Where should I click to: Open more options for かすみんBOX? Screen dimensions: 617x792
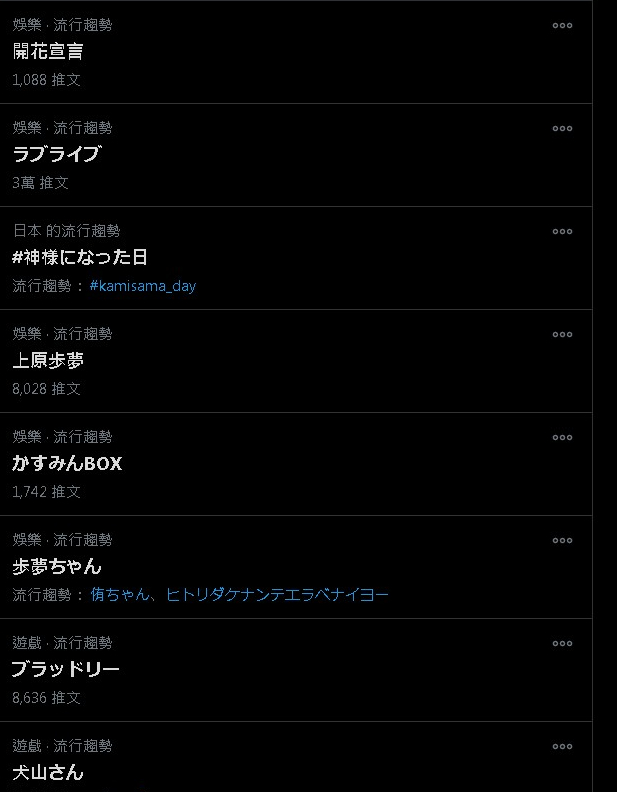(562, 437)
